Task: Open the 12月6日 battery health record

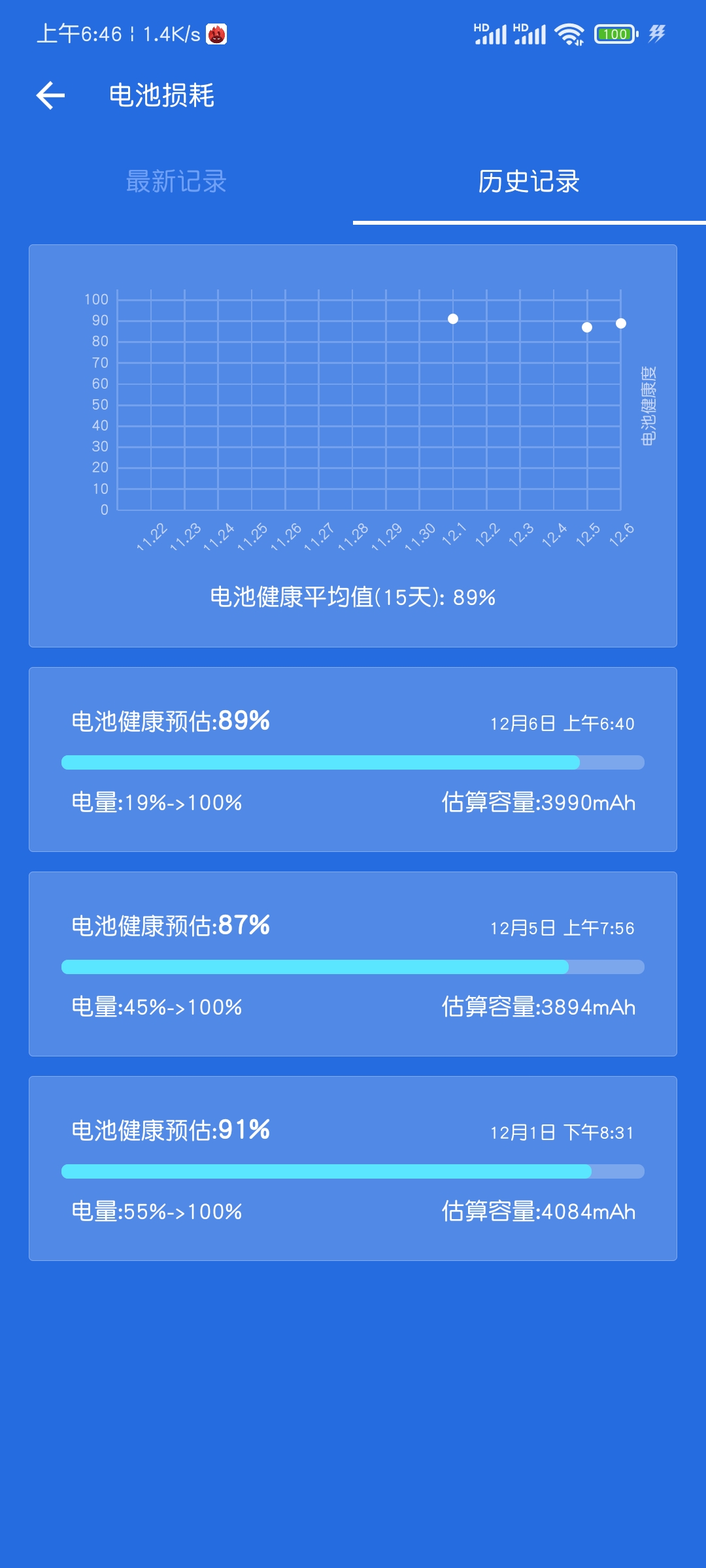Action: point(353,759)
